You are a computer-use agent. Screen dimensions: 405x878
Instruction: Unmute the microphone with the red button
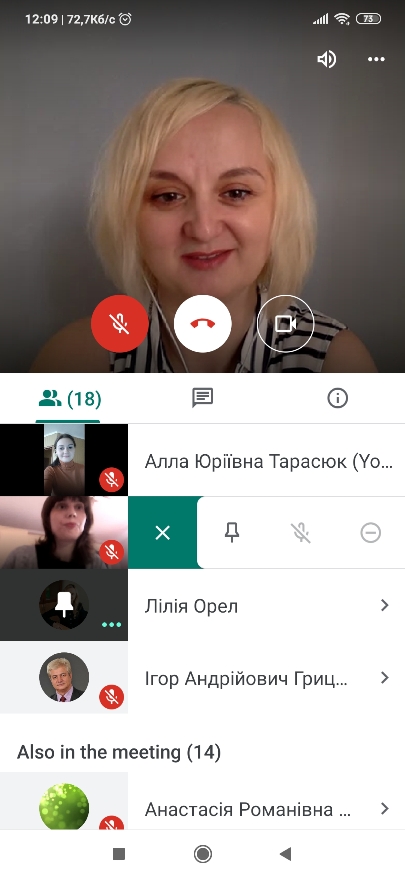point(120,324)
